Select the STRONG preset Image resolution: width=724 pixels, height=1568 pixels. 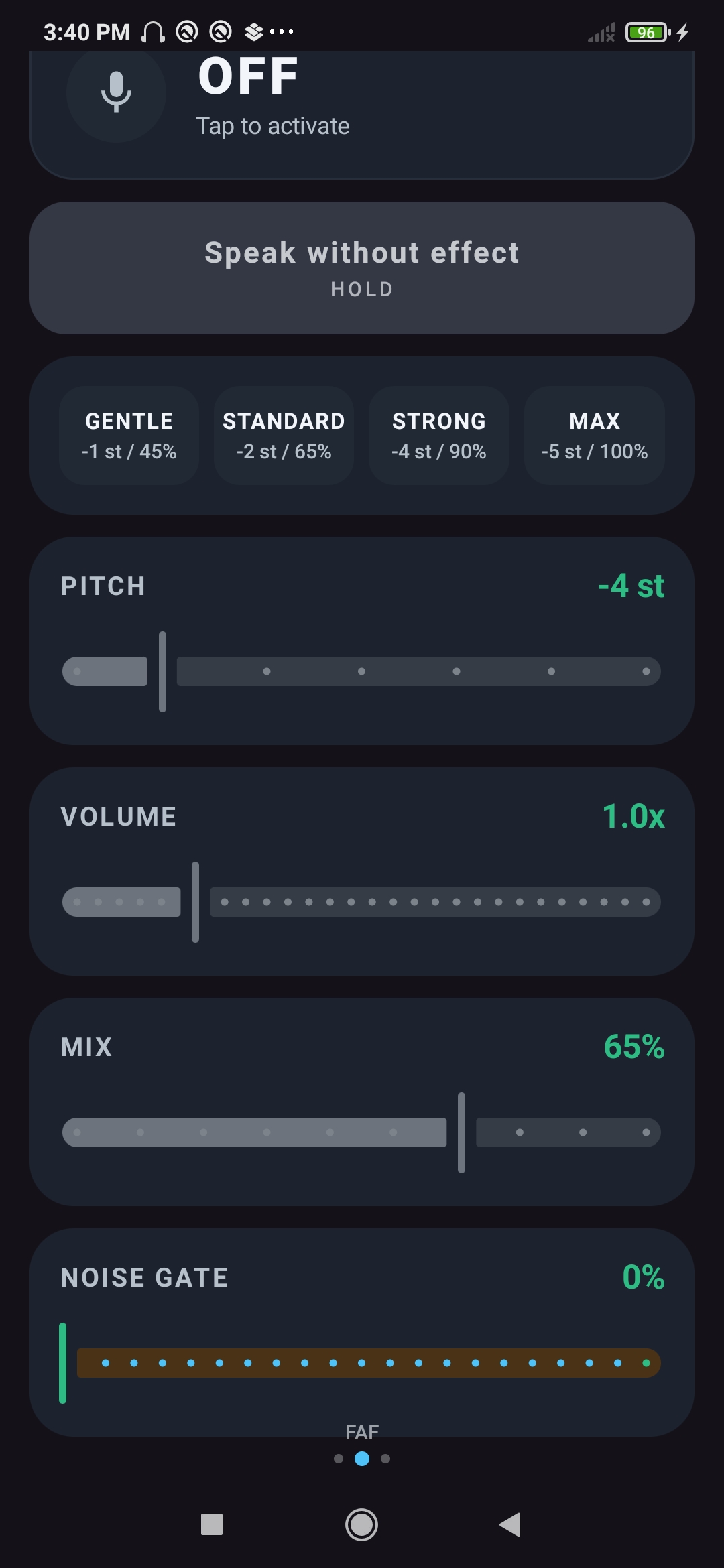438,435
